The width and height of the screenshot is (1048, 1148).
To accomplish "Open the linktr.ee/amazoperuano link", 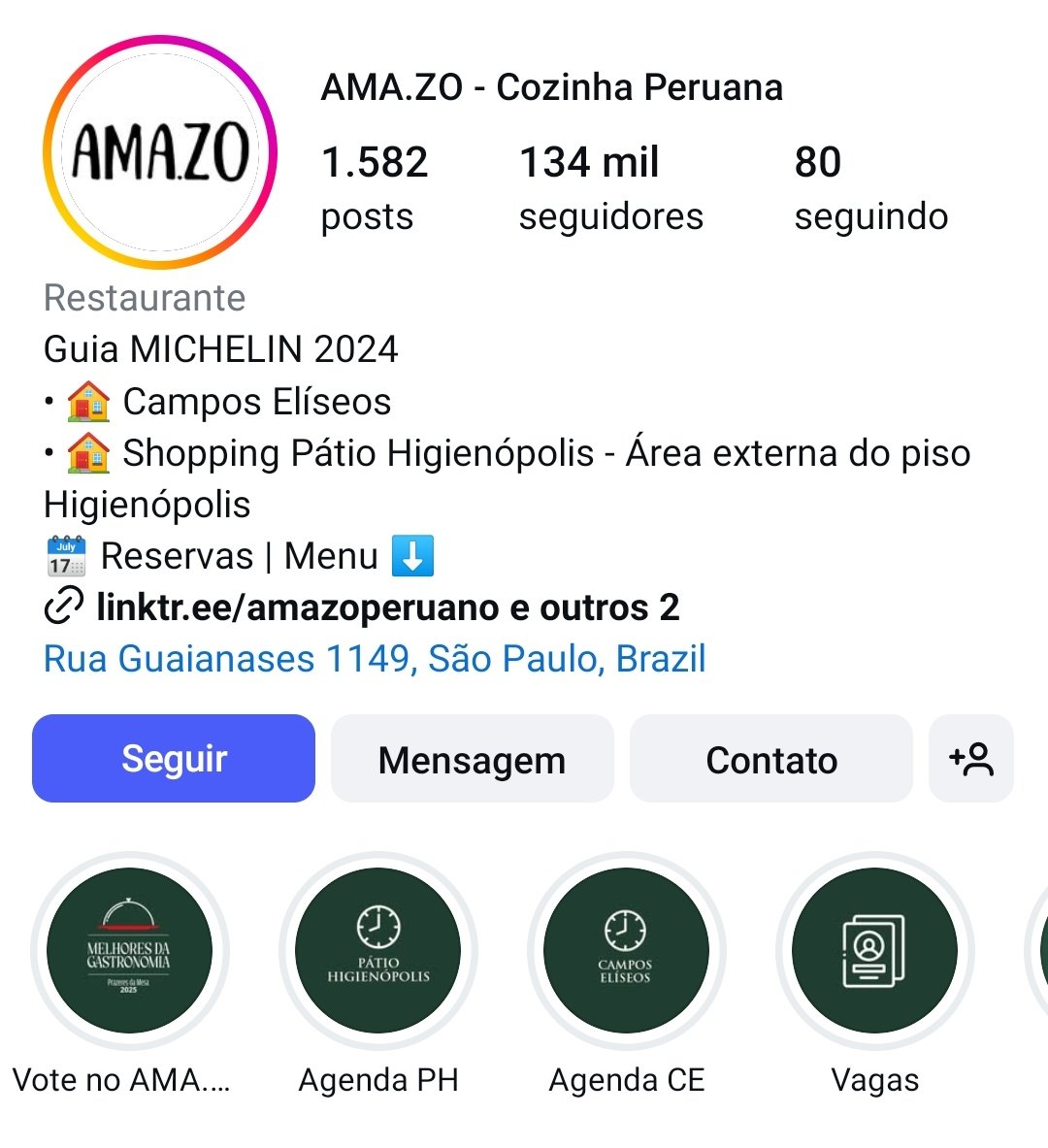I will (x=386, y=607).
